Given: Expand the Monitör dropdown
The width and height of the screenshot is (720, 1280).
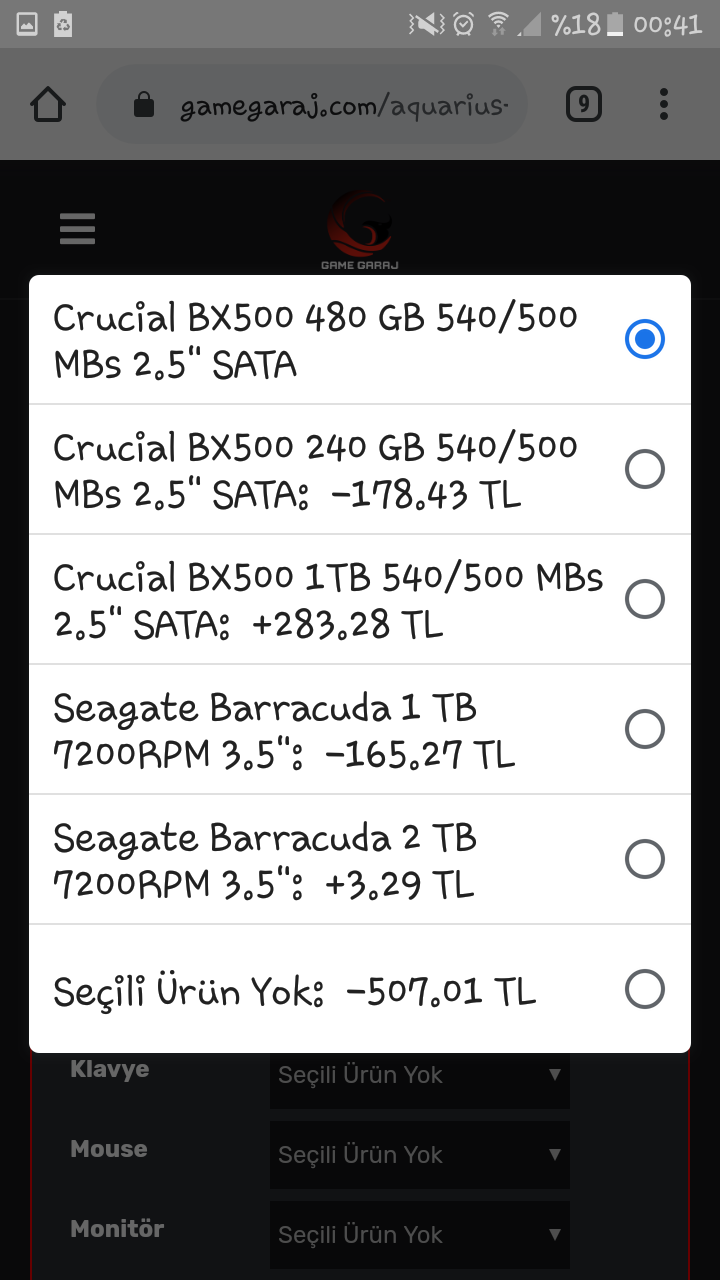Looking at the screenshot, I should pos(420,1235).
